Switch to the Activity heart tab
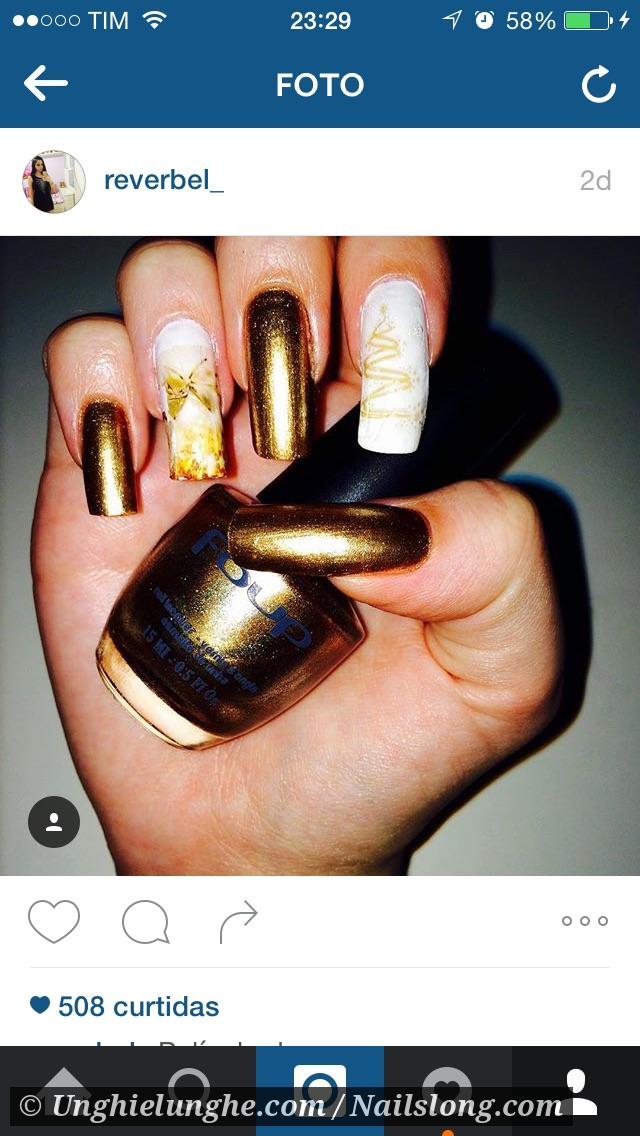The image size is (640, 1136). pyautogui.click(x=448, y=1091)
